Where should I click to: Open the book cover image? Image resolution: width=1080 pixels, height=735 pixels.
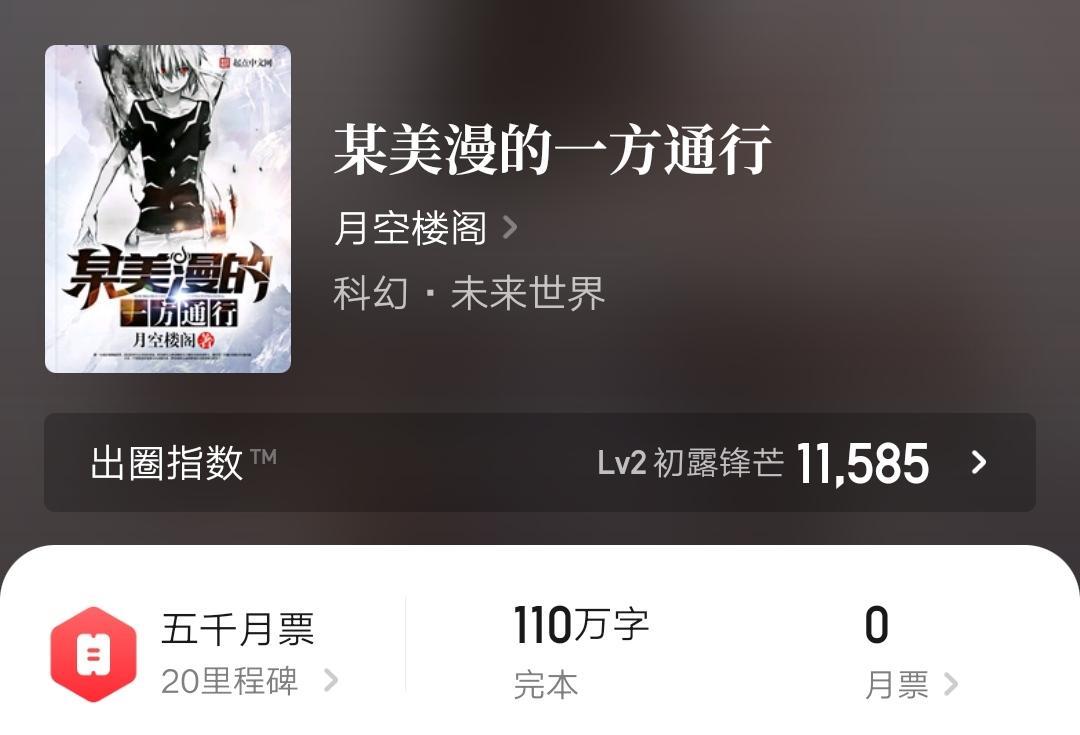pyautogui.click(x=168, y=209)
